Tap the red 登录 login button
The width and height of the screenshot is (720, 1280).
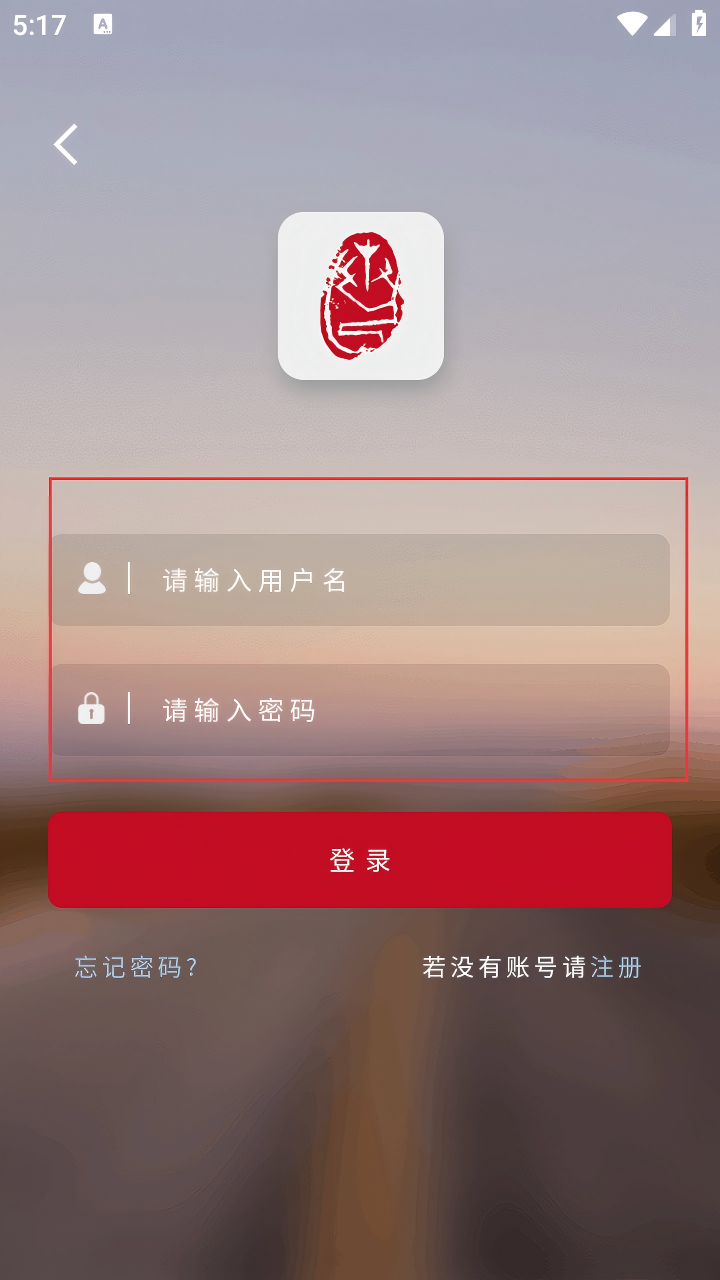[360, 860]
